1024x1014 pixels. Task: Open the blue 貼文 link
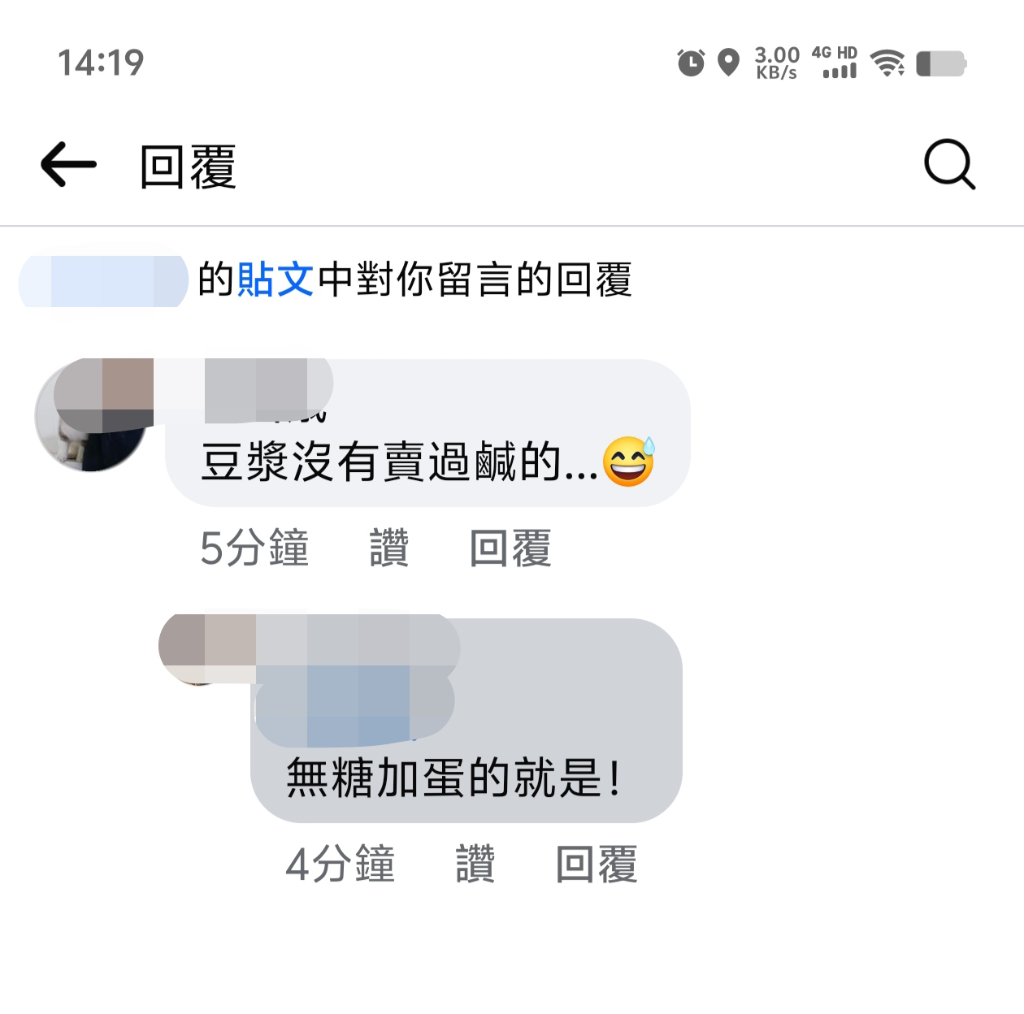[x=276, y=280]
